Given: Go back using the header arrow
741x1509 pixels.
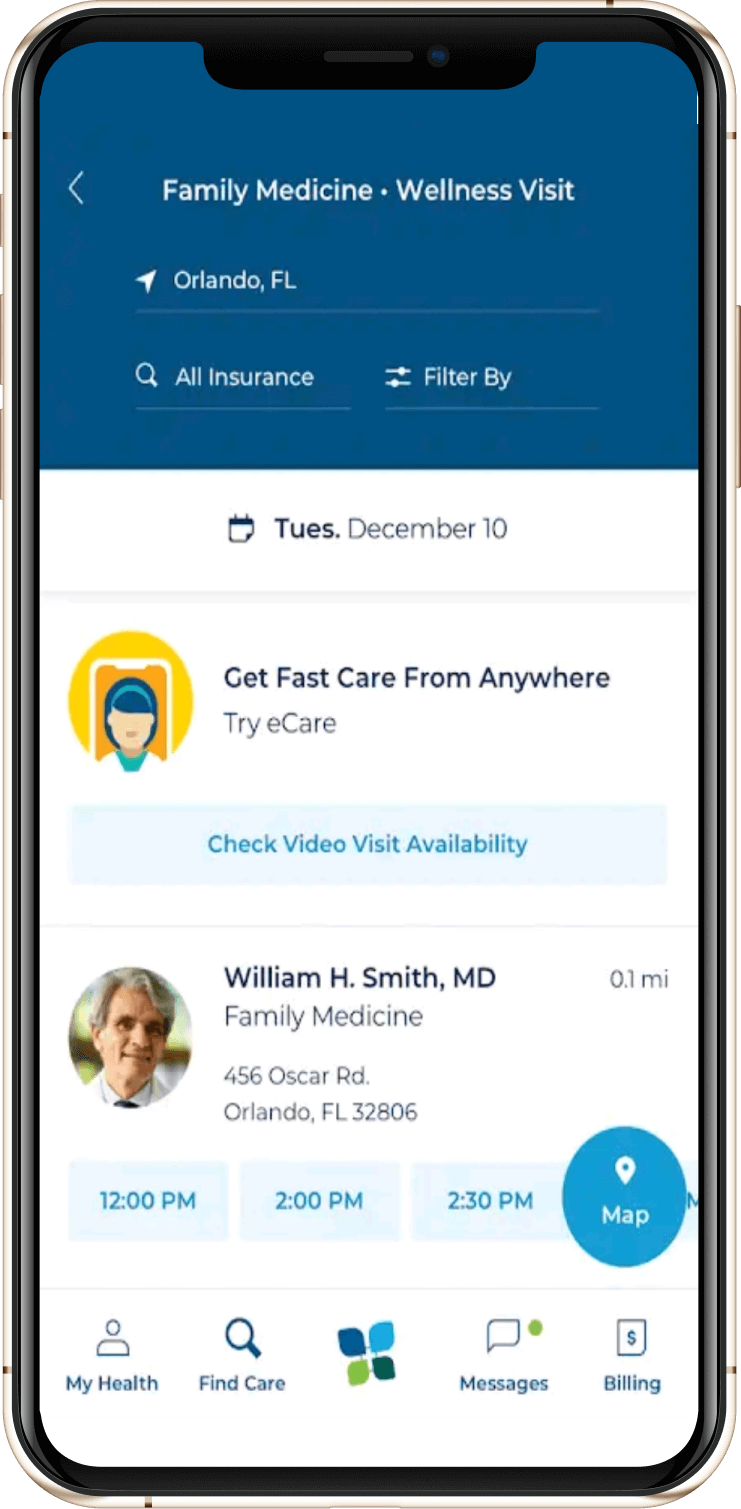Looking at the screenshot, I should [x=76, y=188].
